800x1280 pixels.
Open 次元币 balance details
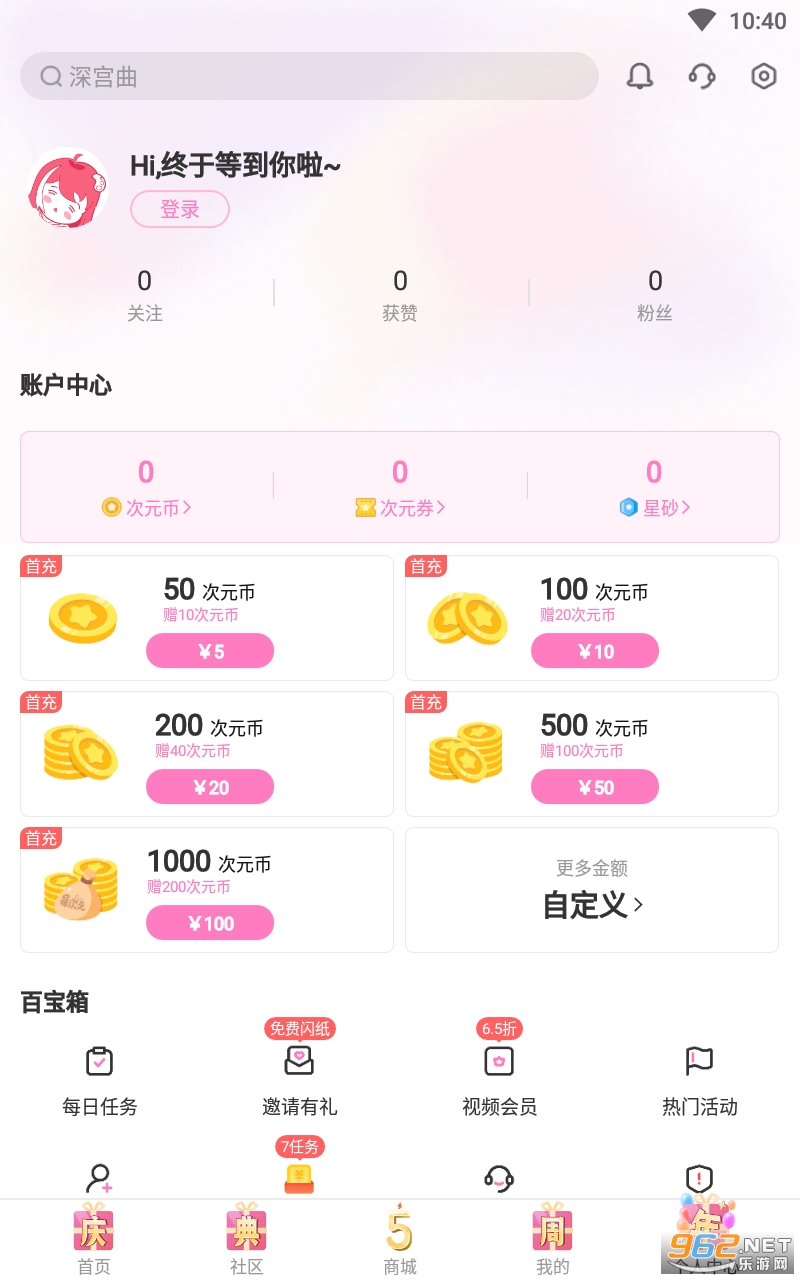[x=146, y=507]
